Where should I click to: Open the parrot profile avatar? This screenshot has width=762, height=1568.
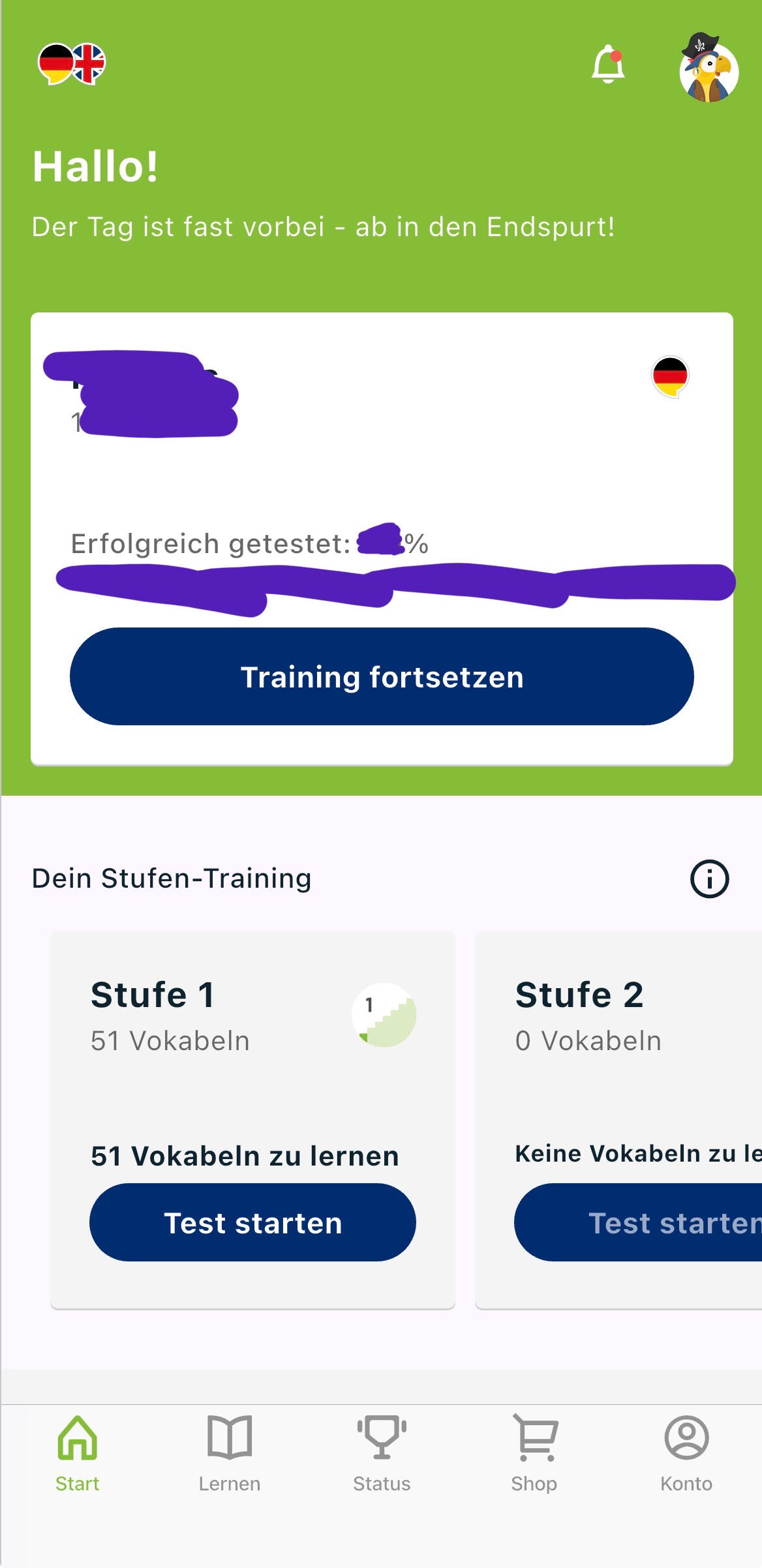[709, 69]
